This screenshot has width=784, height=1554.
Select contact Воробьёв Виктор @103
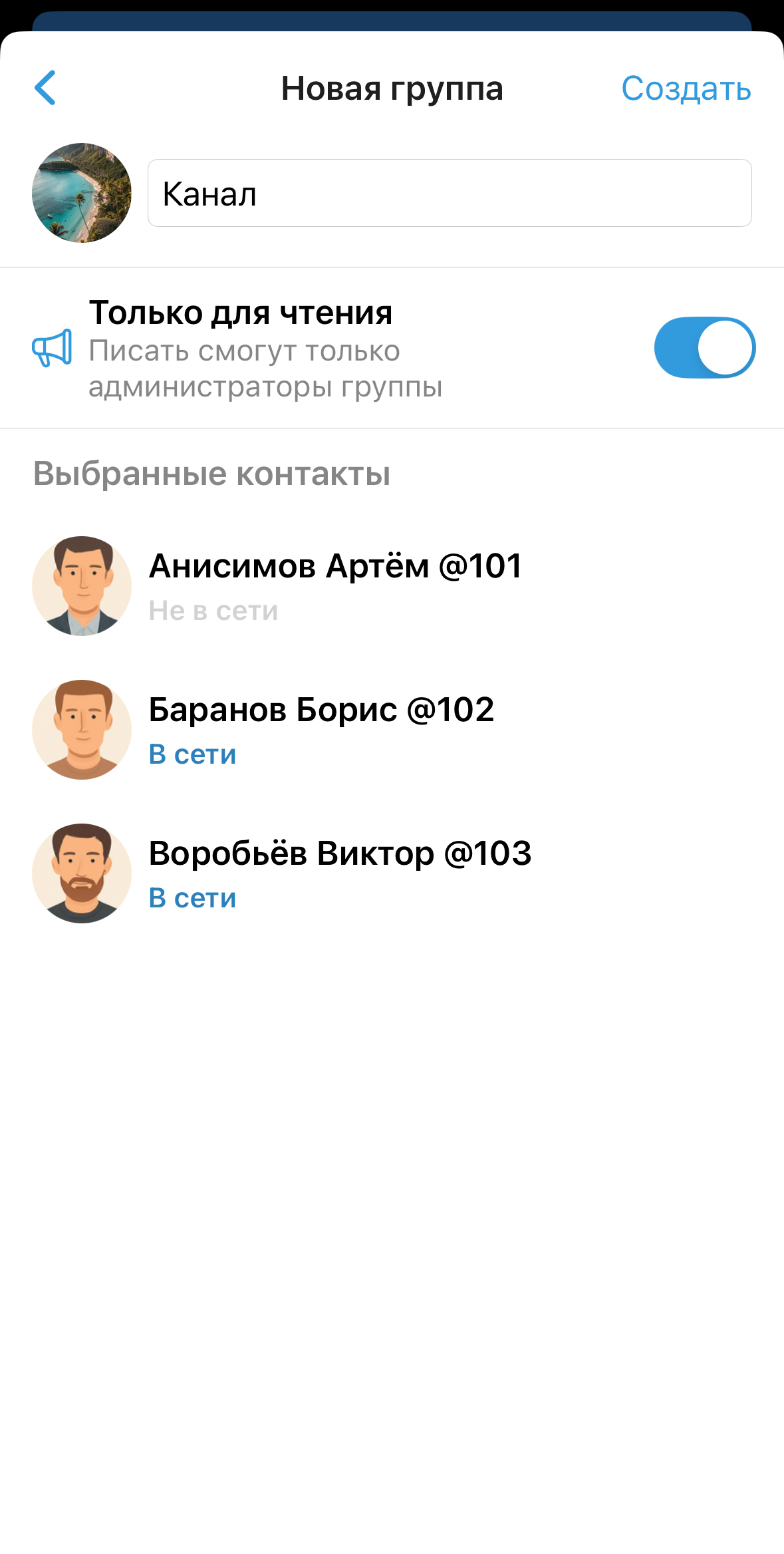tap(340, 873)
